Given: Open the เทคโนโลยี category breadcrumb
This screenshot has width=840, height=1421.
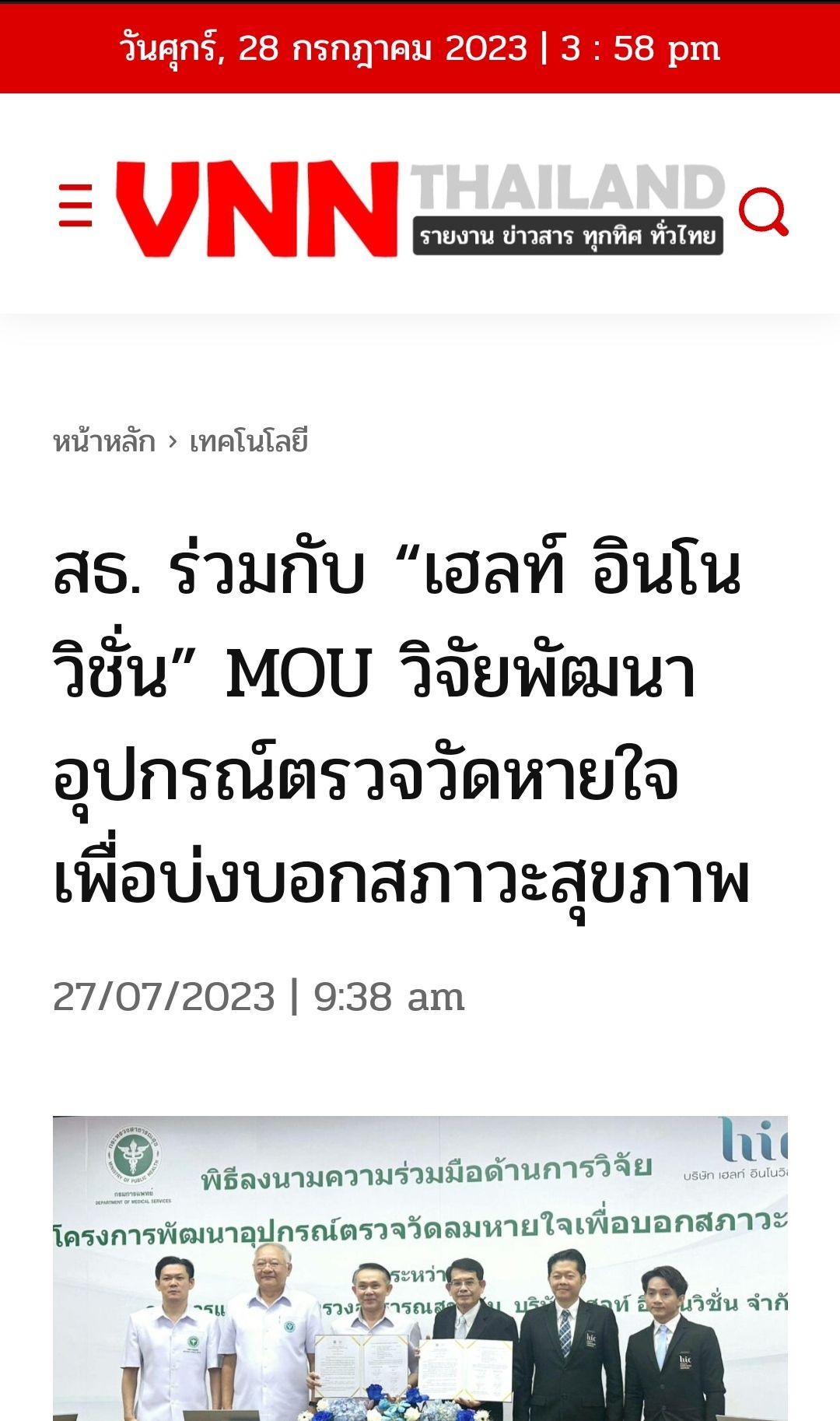Looking at the screenshot, I should tap(249, 441).
